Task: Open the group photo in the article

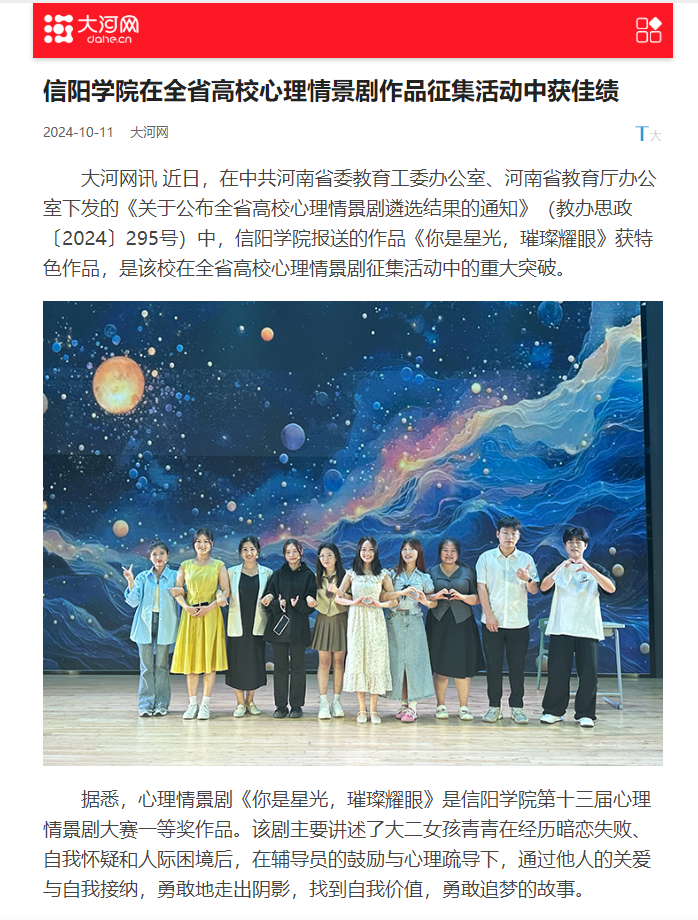Action: [x=352, y=533]
